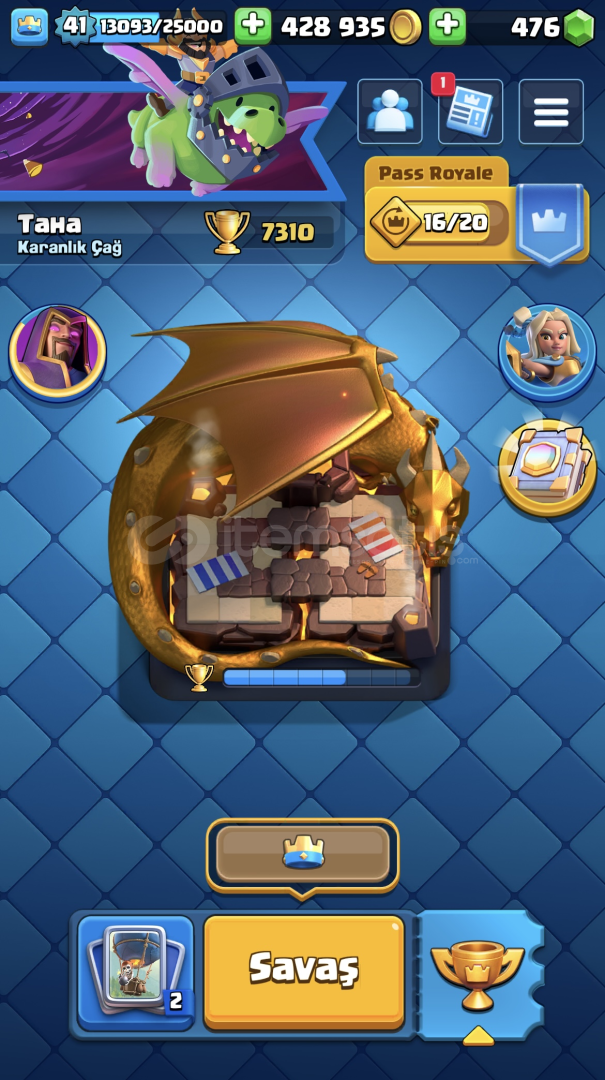Open the blonde princess event icon
605x1080 pixels.
547,352
